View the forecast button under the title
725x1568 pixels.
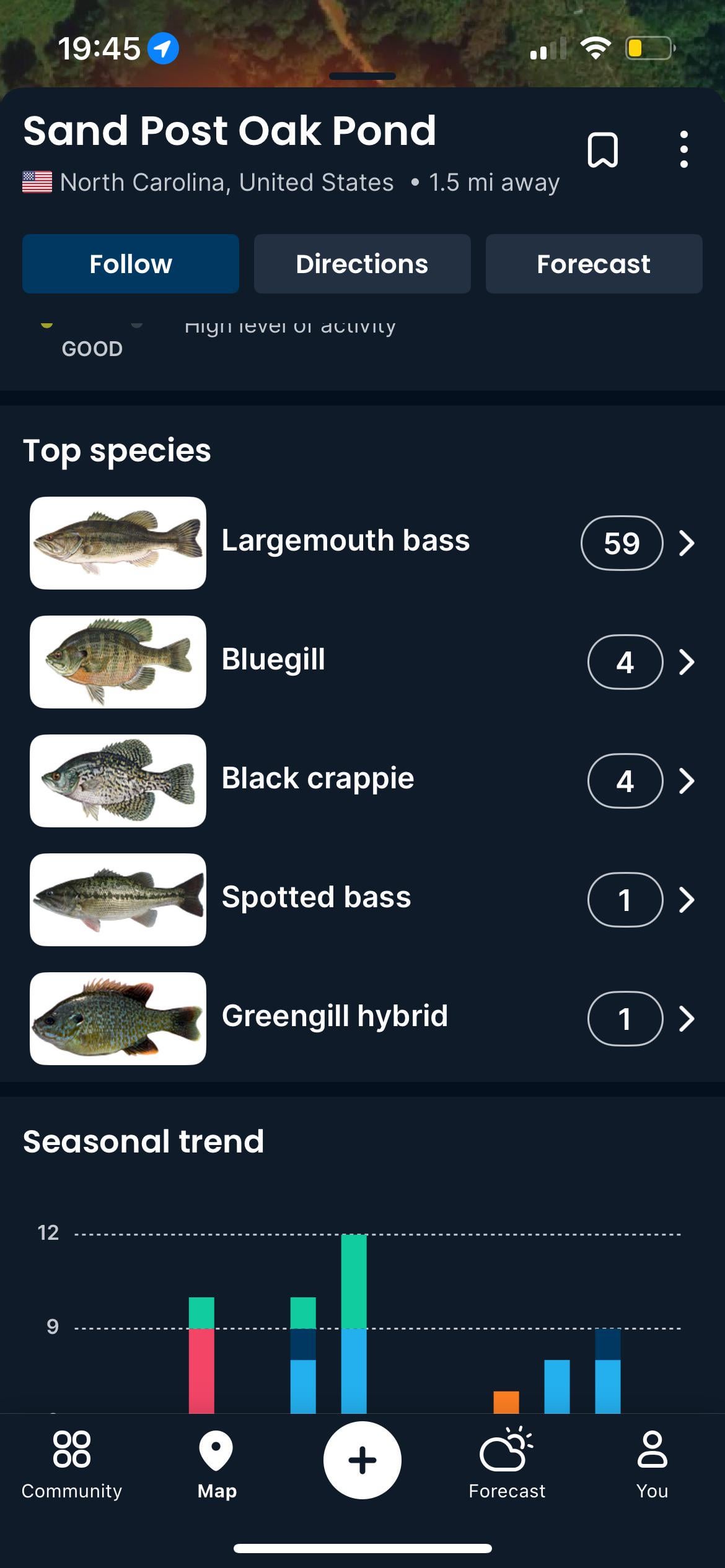coord(594,264)
